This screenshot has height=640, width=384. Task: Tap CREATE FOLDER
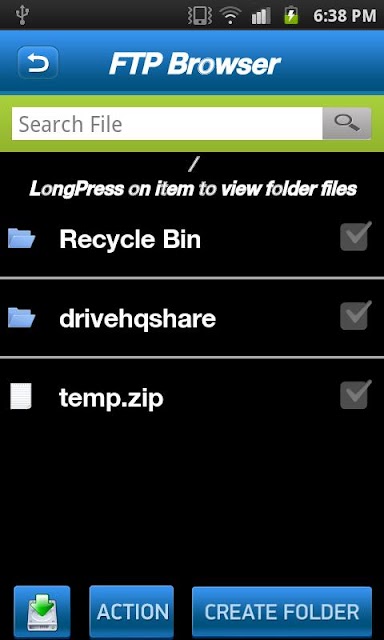[x=282, y=611]
